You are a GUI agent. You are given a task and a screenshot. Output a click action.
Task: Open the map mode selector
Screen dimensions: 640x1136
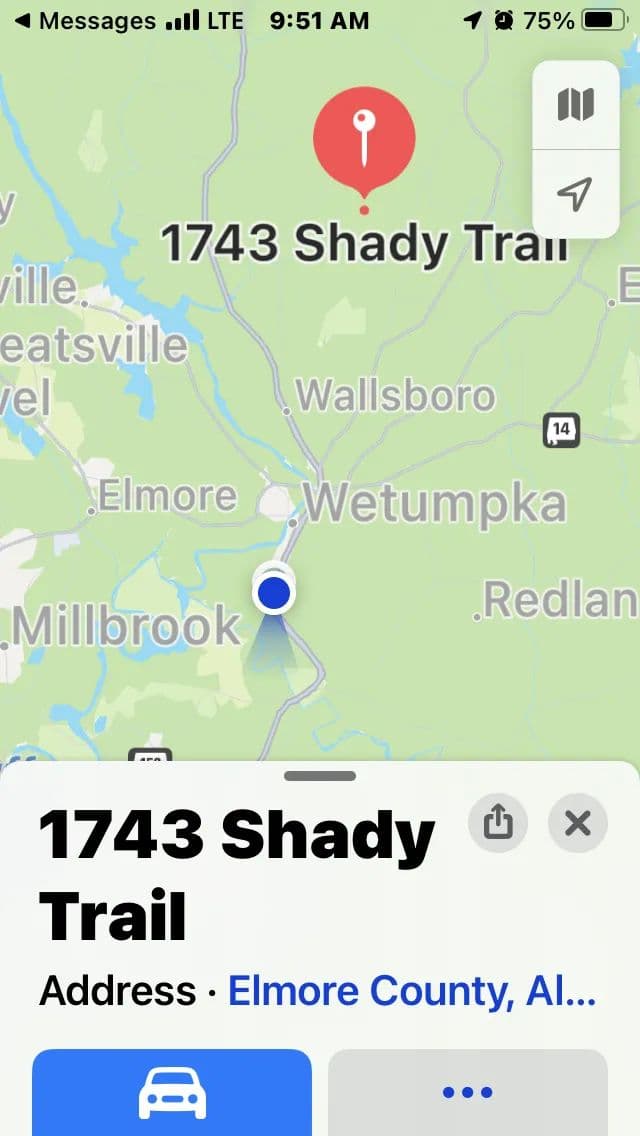575,105
